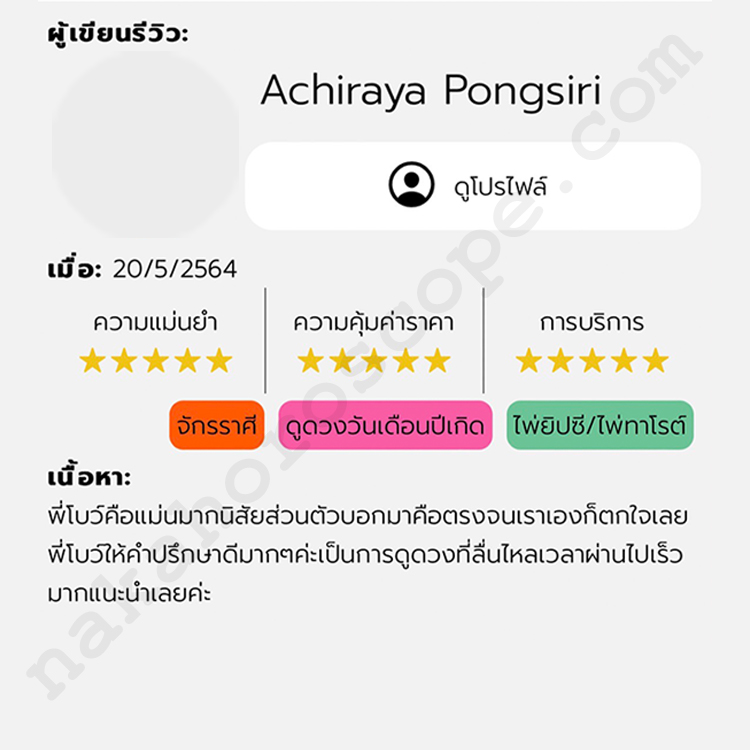Open the ไพ่ยิปซี/ไพ่ทาโรต์ tag

click(x=599, y=425)
